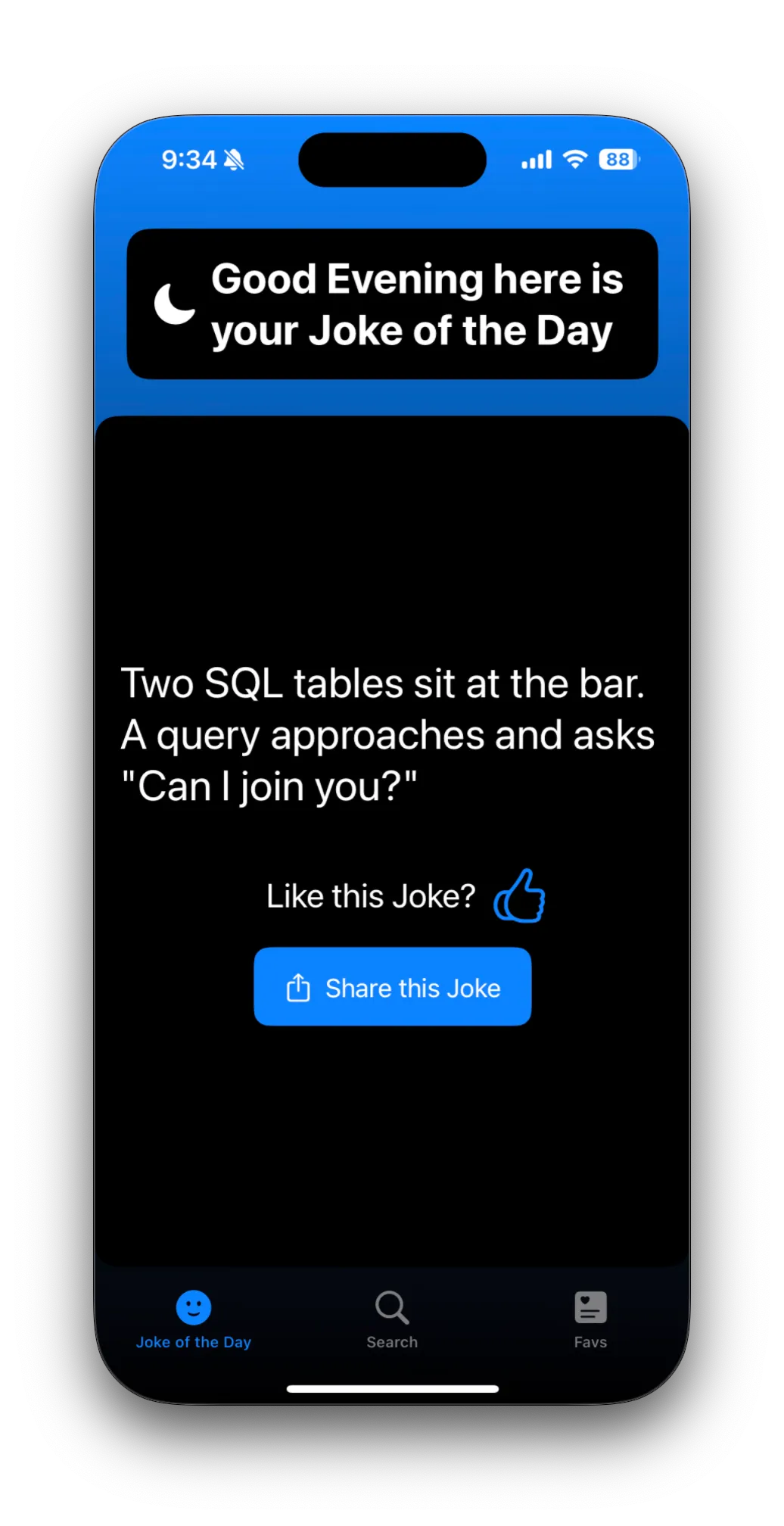Screen dimensions: 784x1526
Task: Switch to the Search tab
Action: tap(392, 1319)
